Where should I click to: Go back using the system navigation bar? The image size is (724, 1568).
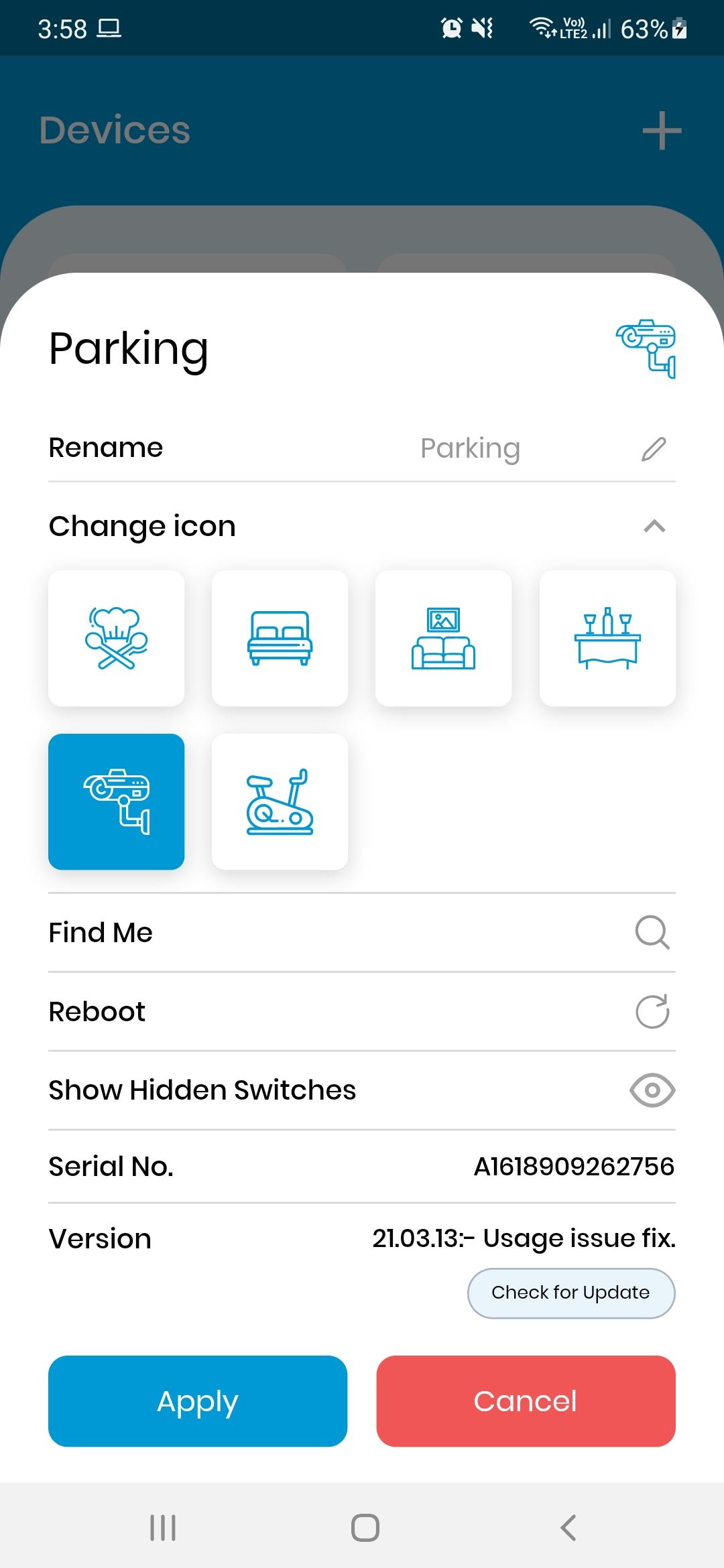point(568,1528)
